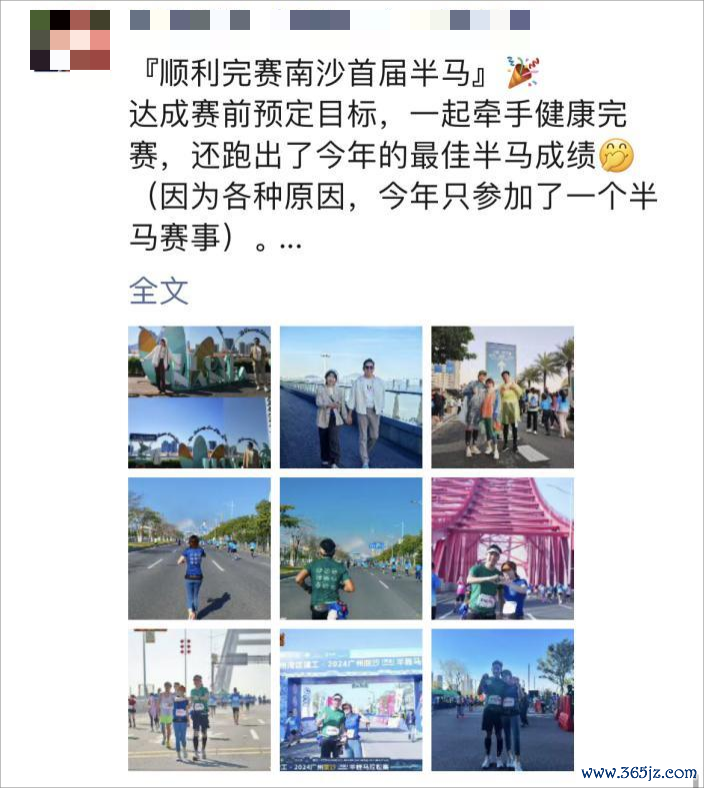
Task: Expand the post with 全文
Action: (159, 291)
